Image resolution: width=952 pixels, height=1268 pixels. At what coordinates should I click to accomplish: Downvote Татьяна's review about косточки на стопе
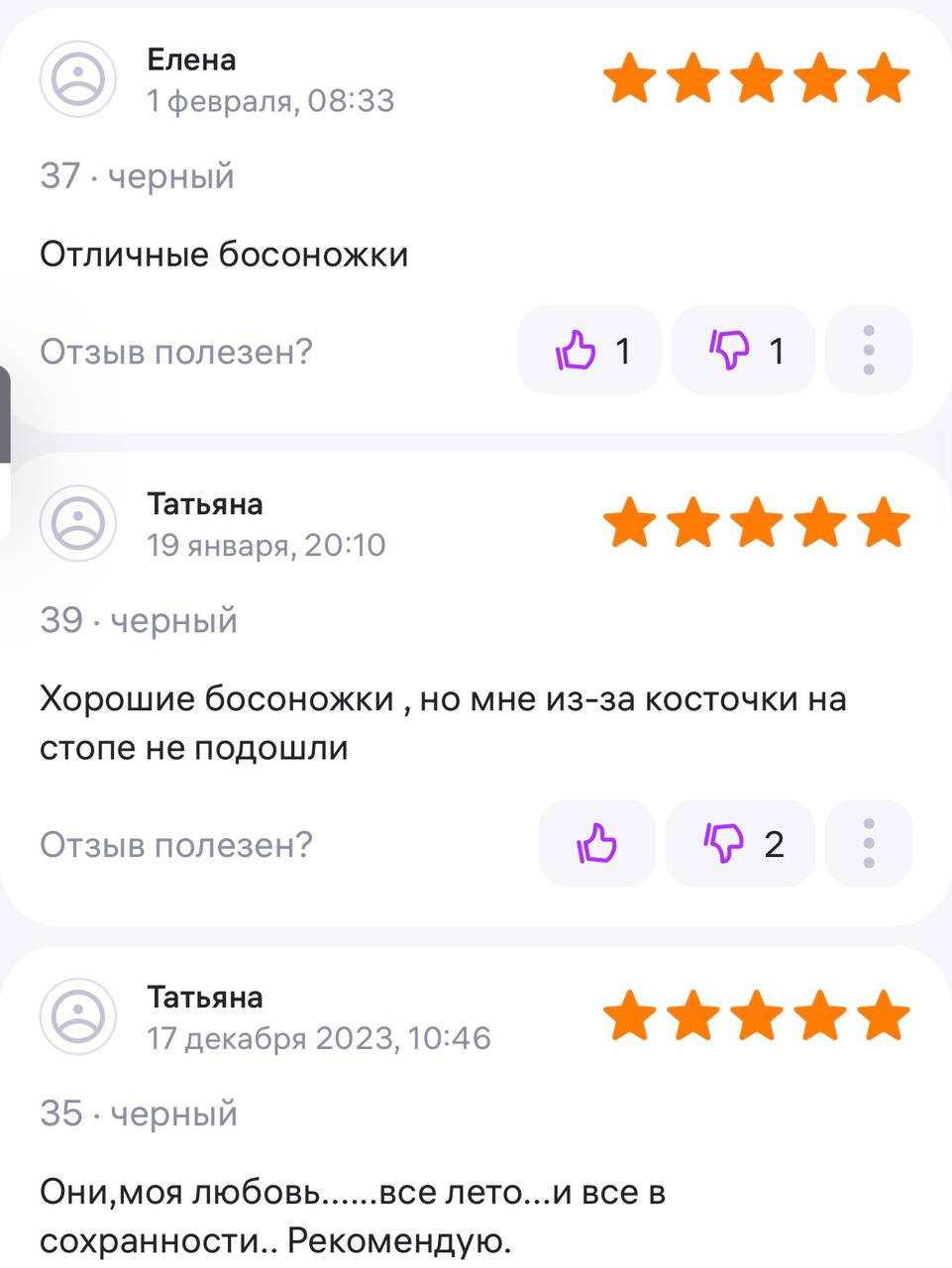point(739,844)
